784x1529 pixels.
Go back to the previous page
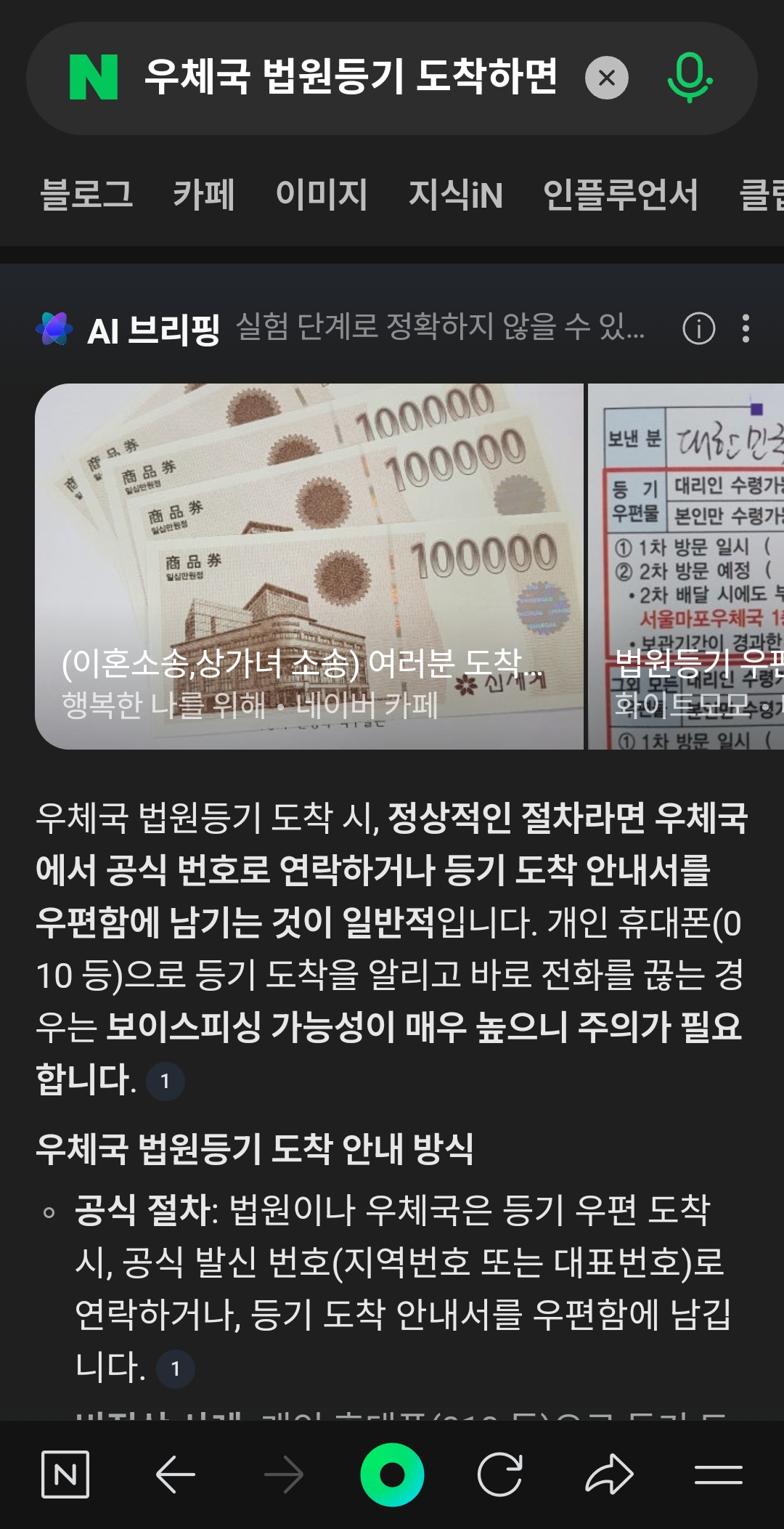(x=175, y=1475)
